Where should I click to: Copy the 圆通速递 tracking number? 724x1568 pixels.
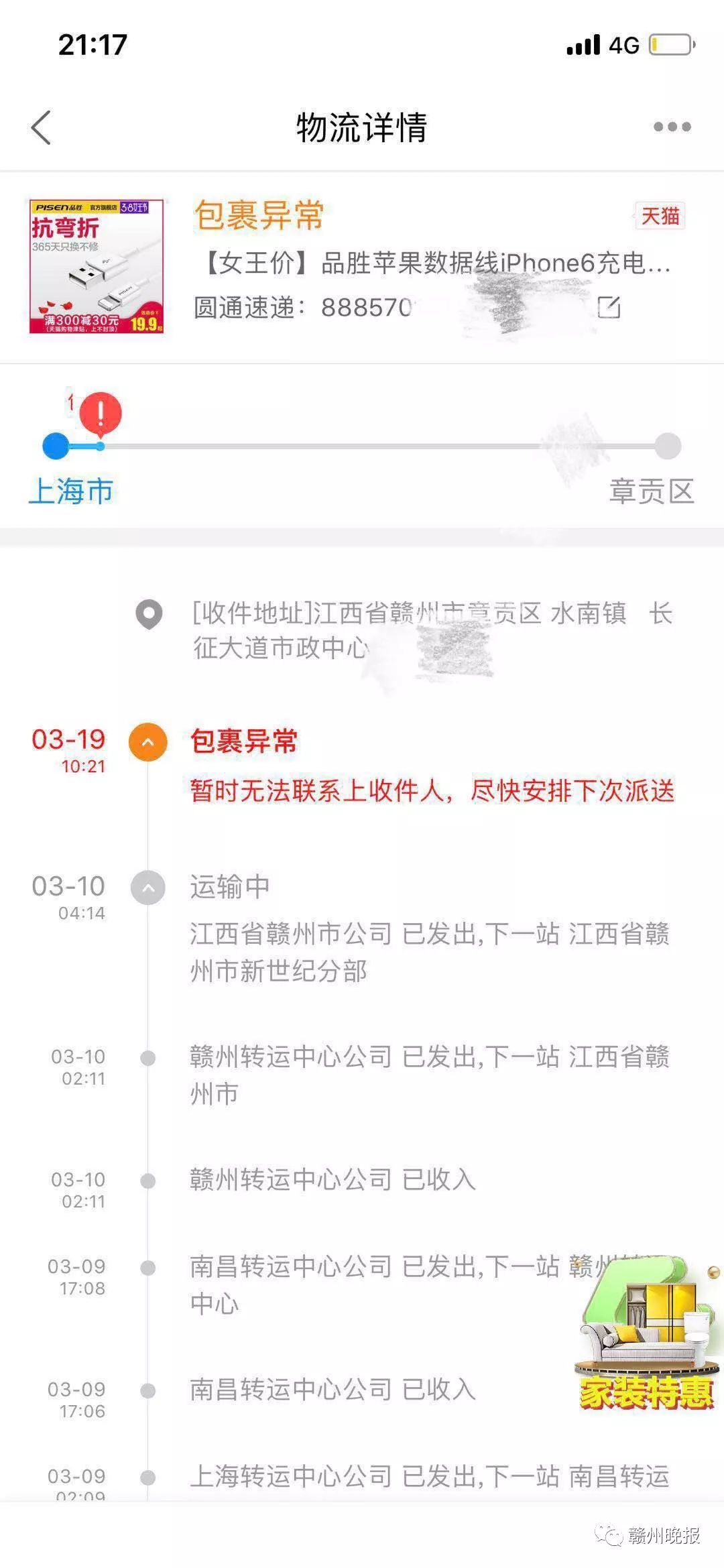click(x=609, y=307)
